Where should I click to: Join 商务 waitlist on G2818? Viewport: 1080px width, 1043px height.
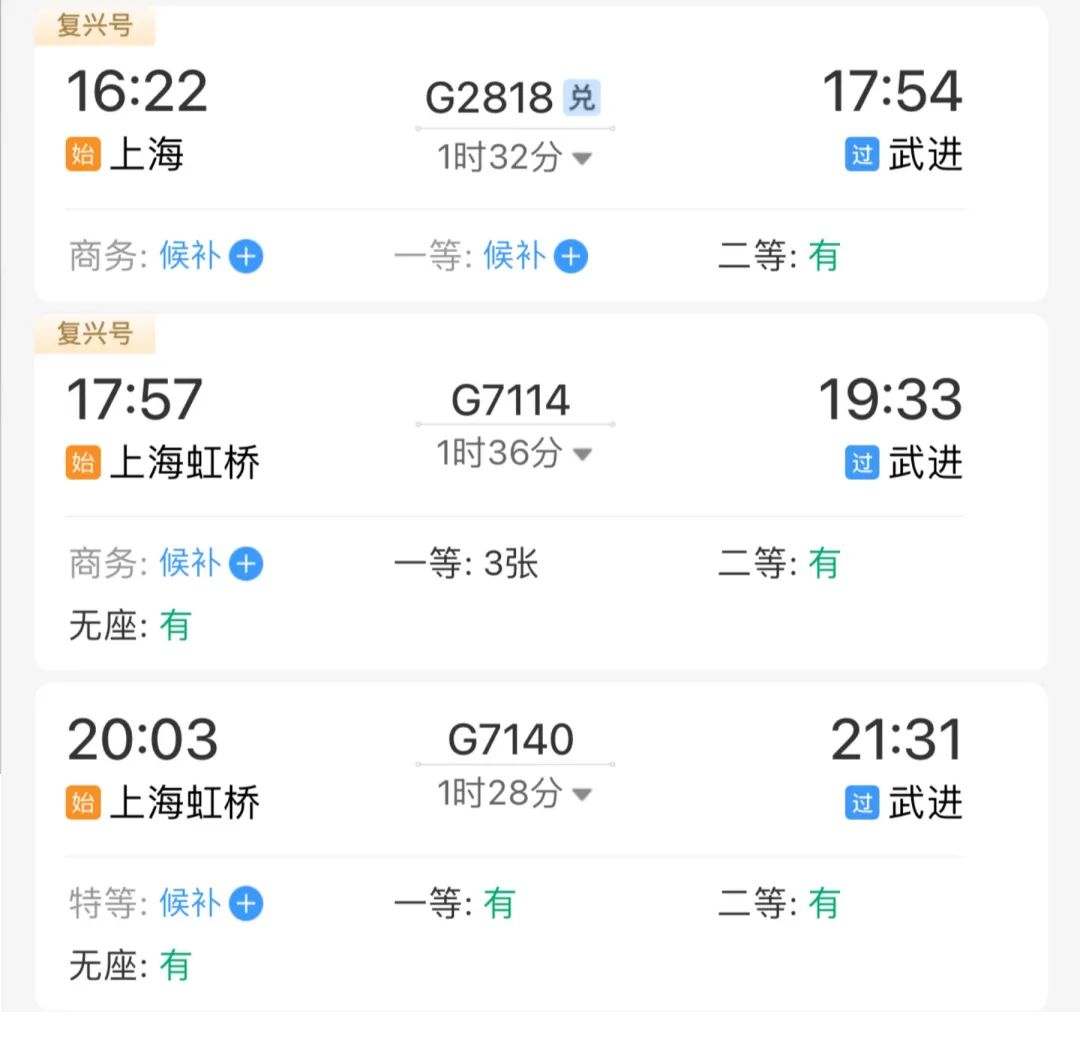click(x=246, y=257)
